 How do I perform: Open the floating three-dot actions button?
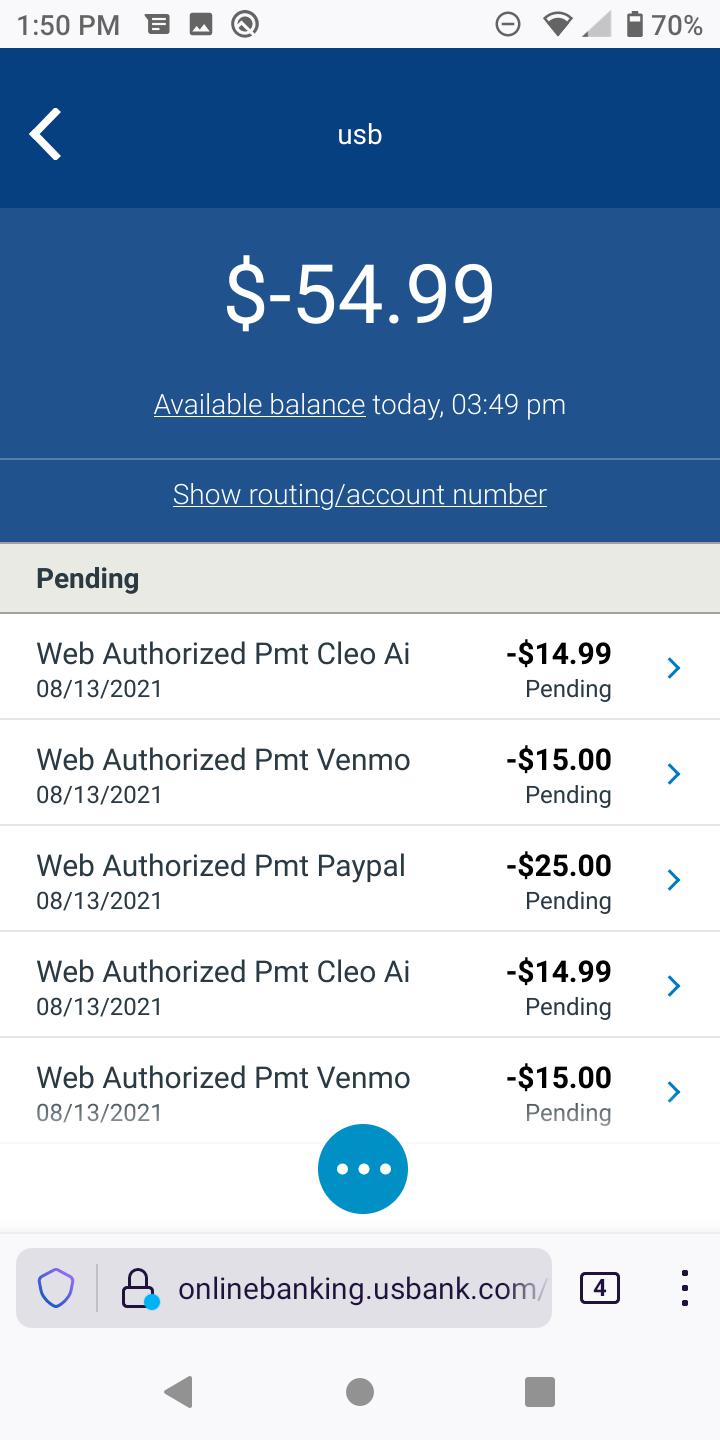(x=362, y=1168)
